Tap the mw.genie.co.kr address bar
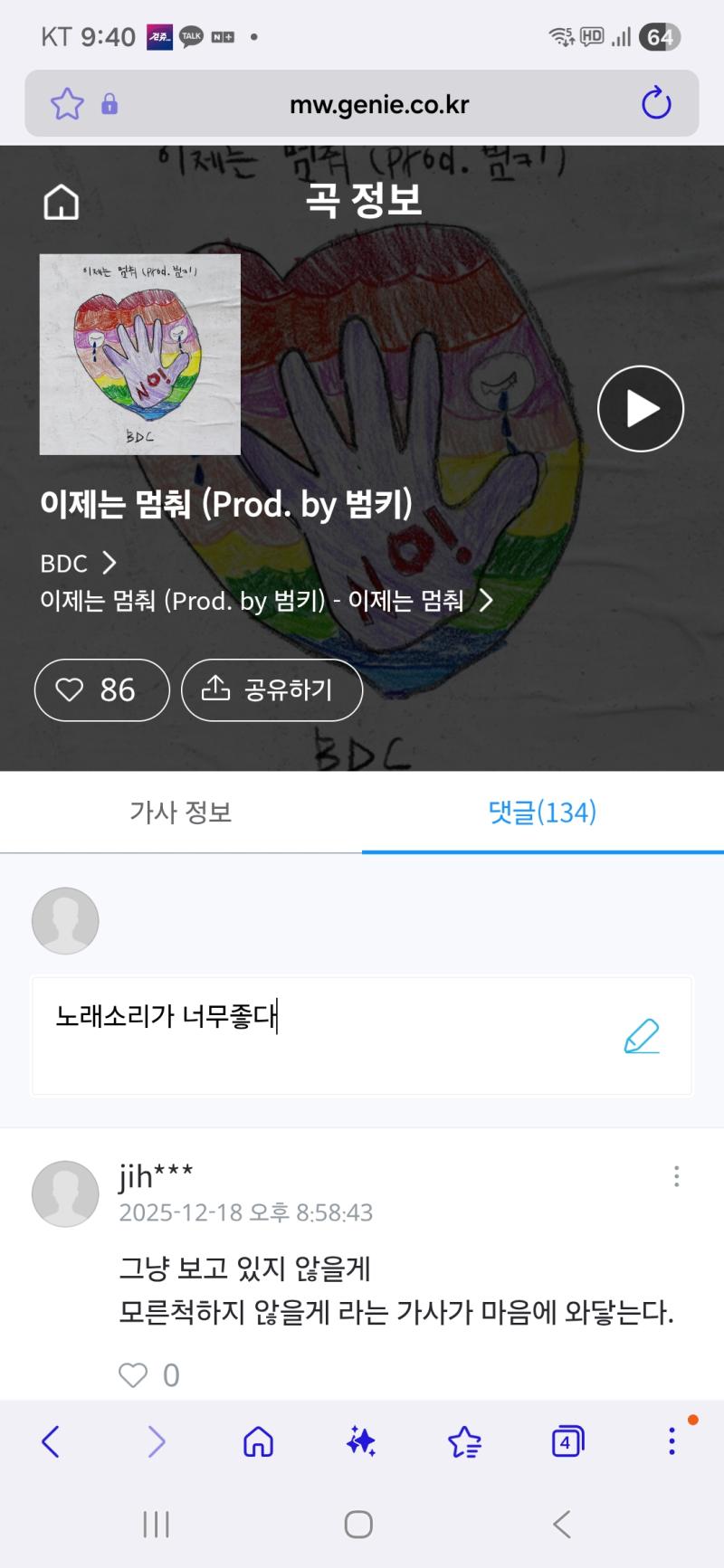724x1568 pixels. [x=378, y=104]
